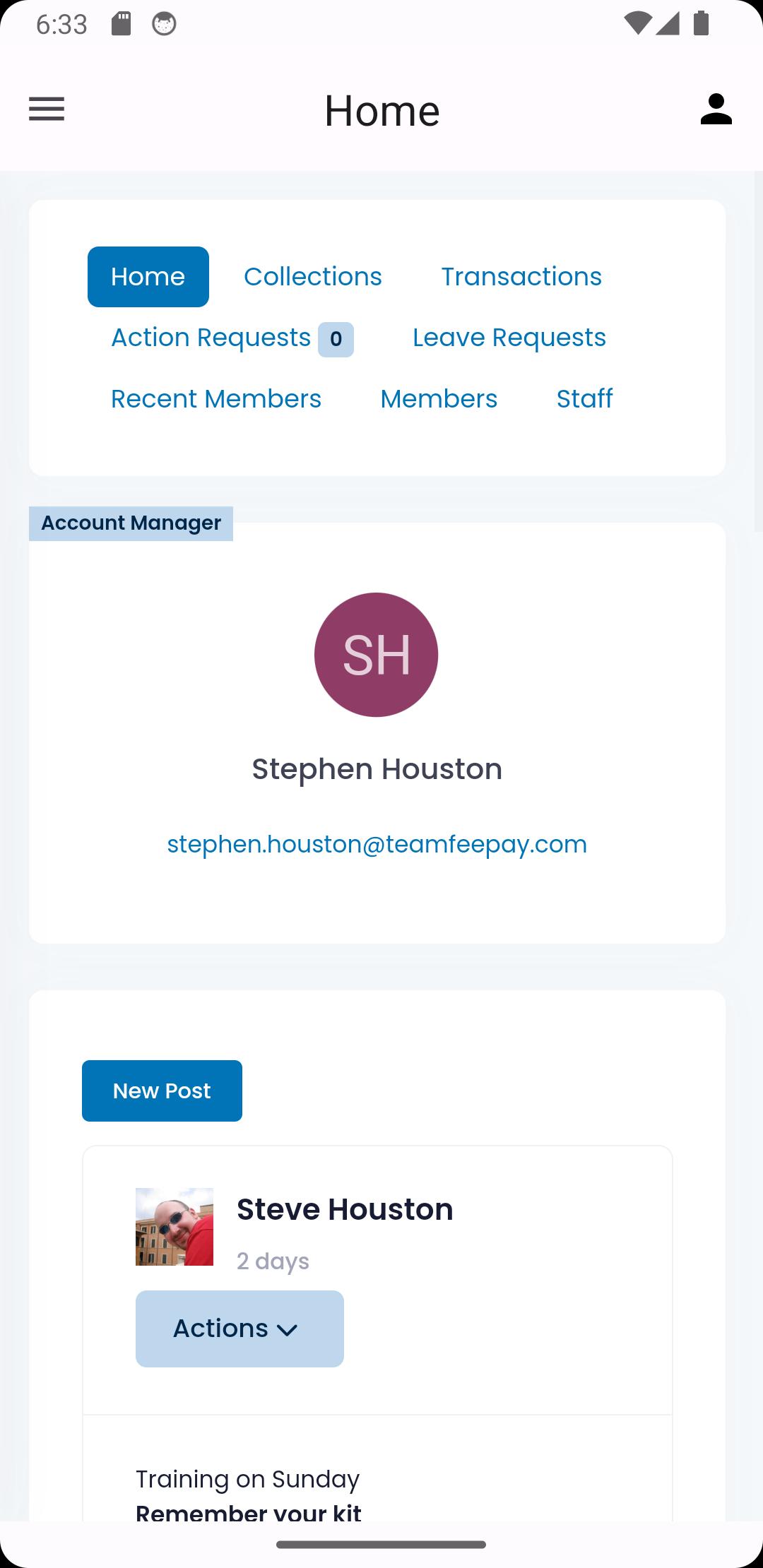Email stephen.houston@teamfeepay.com
763x1568 pixels.
click(377, 845)
